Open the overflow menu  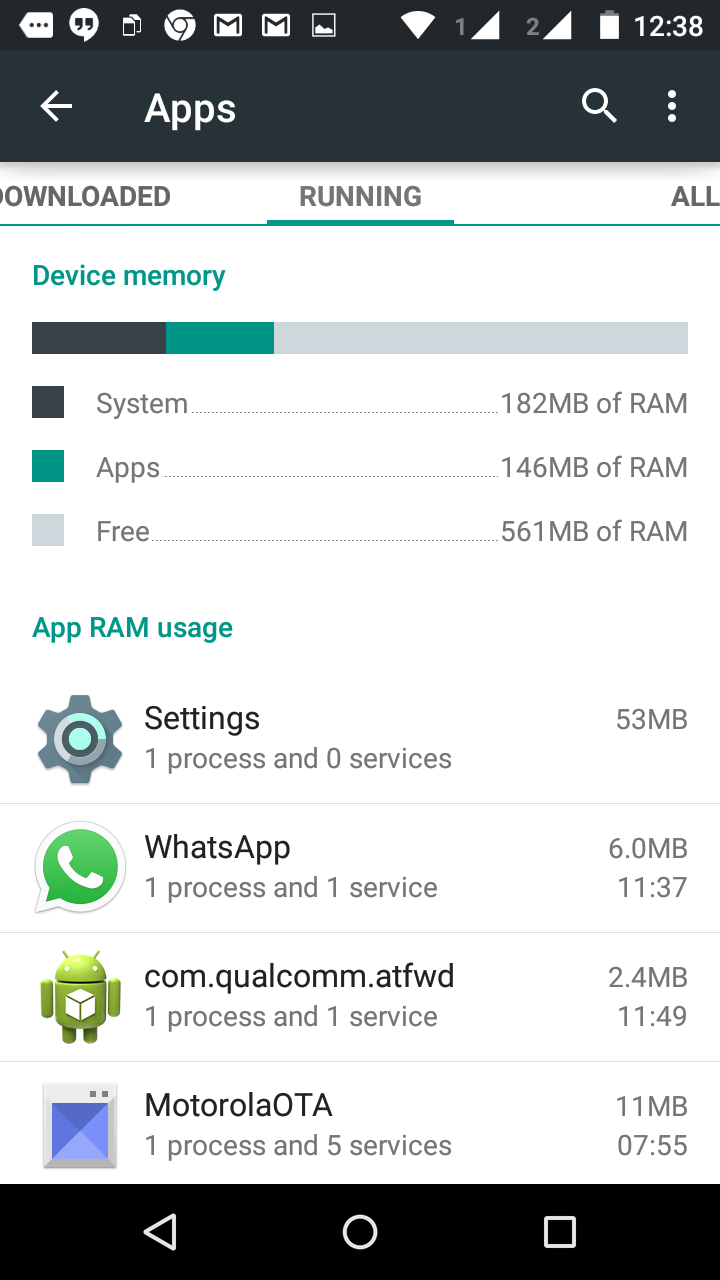coord(672,106)
